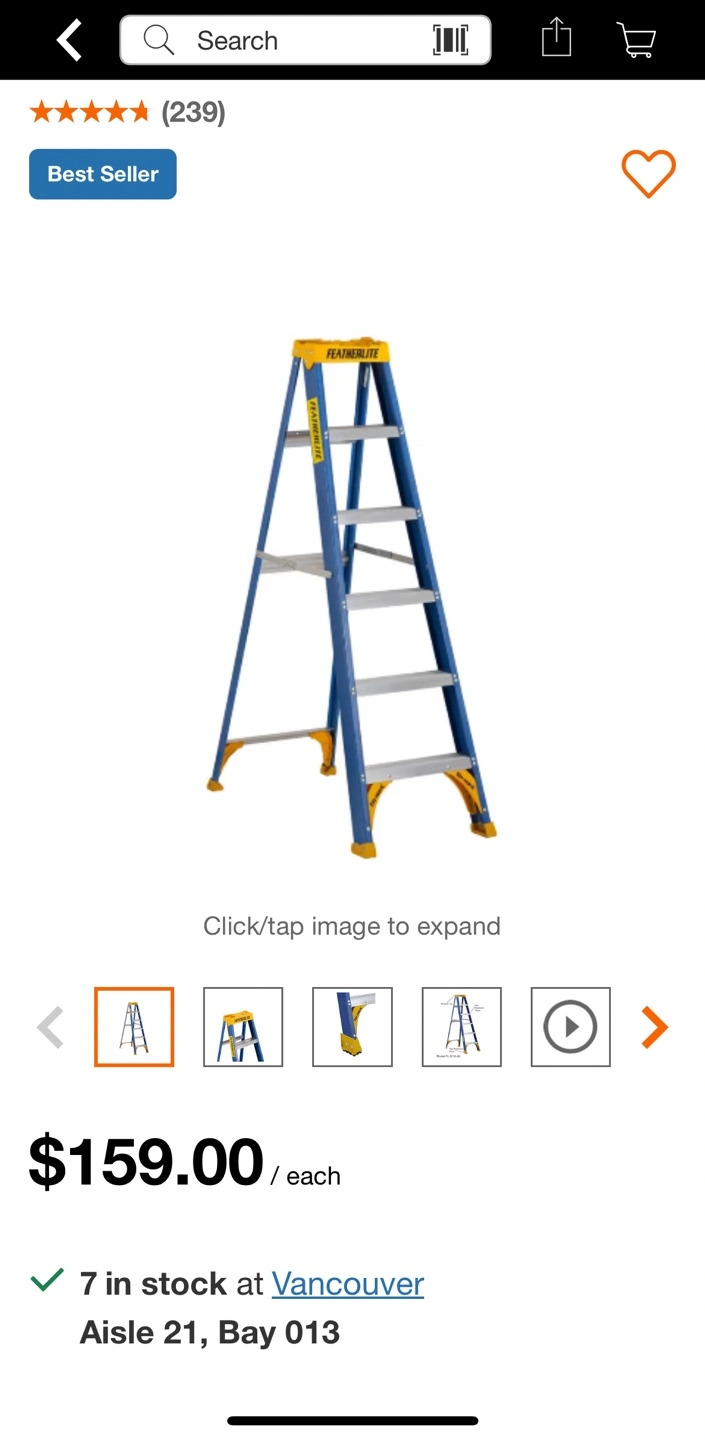Open the barcode scanner in search bar

(x=450, y=40)
